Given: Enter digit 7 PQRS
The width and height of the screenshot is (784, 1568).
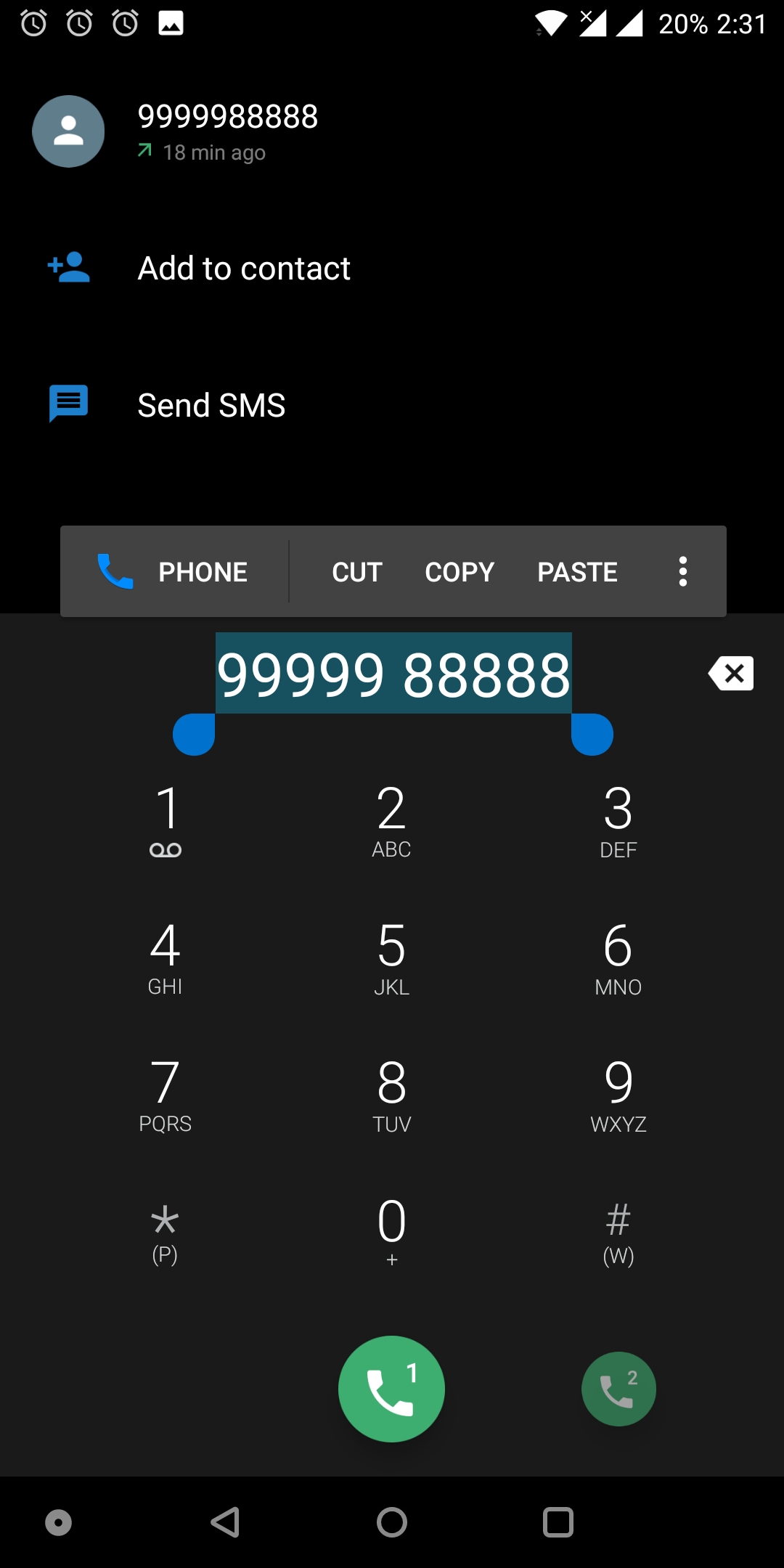Looking at the screenshot, I should point(166,1095).
